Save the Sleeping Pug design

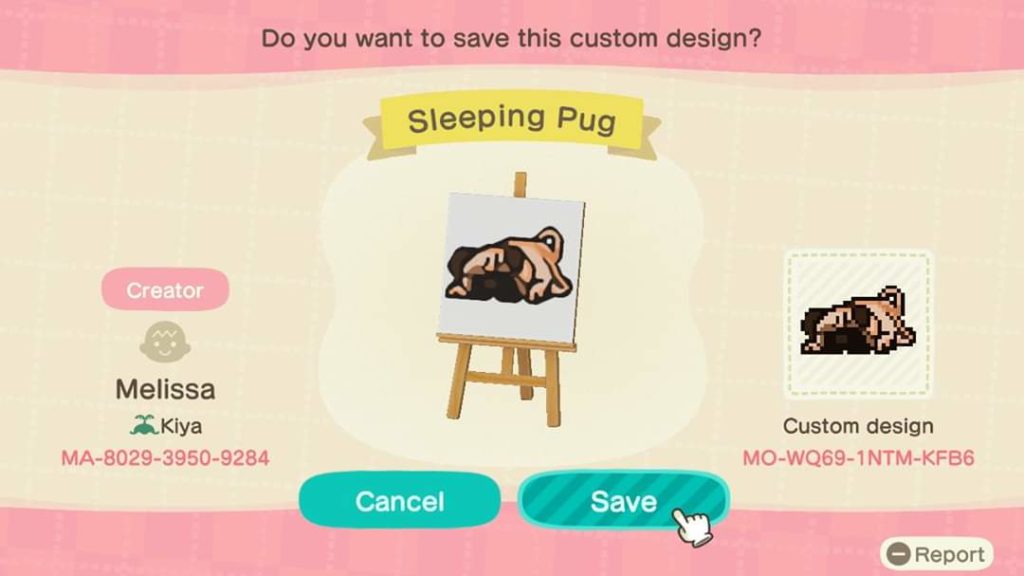tap(622, 501)
